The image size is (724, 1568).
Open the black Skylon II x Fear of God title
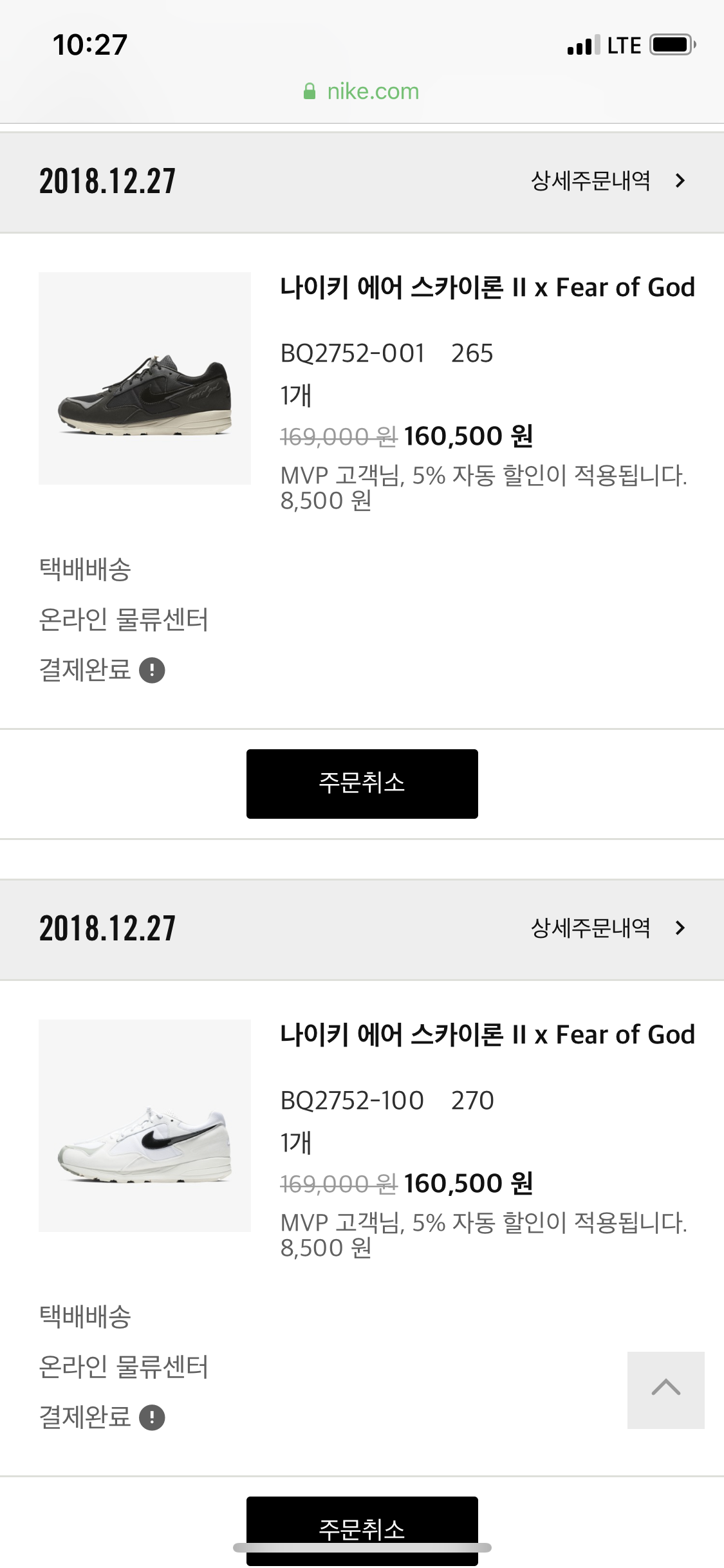[487, 288]
